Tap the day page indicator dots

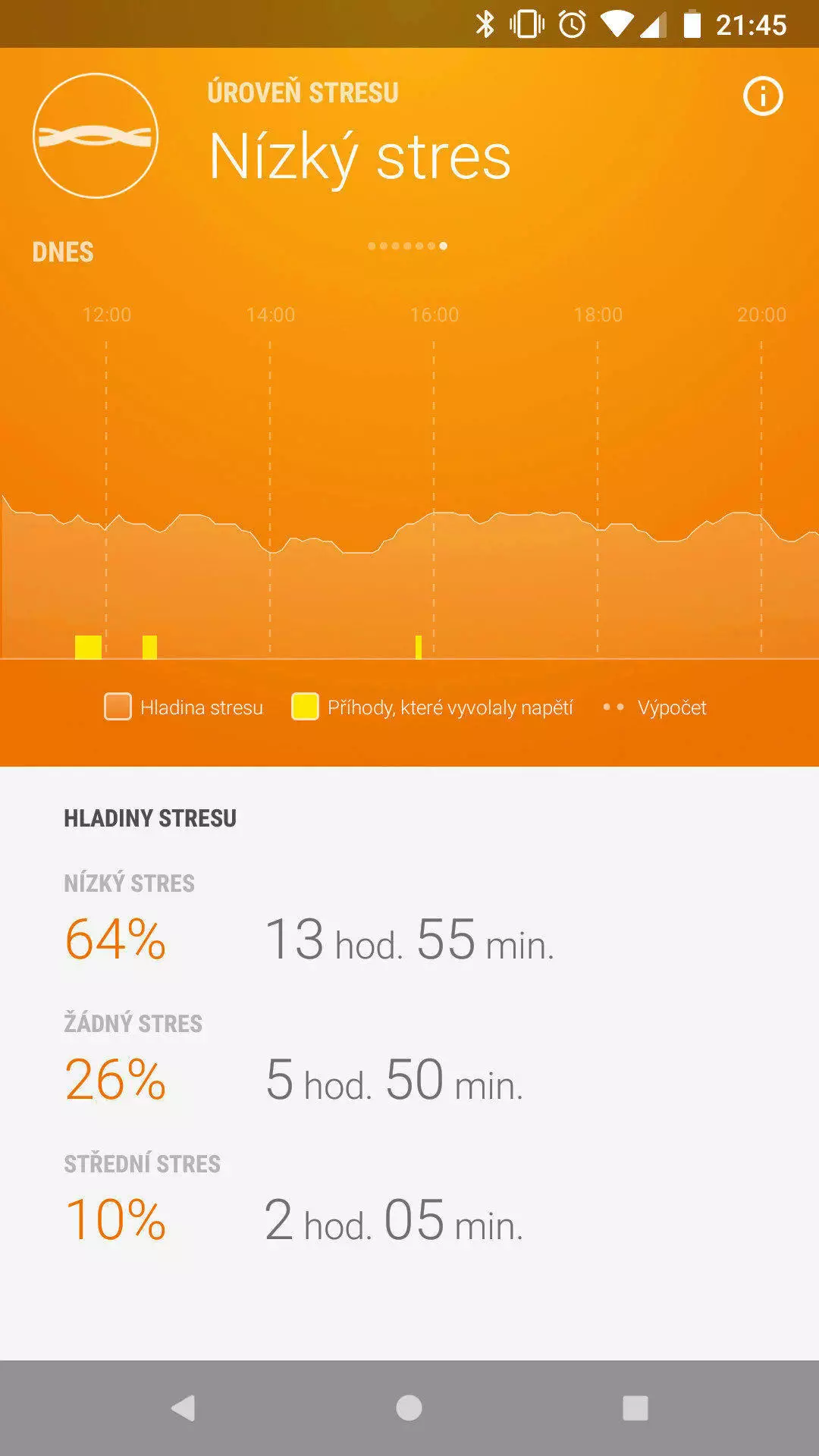tap(407, 246)
